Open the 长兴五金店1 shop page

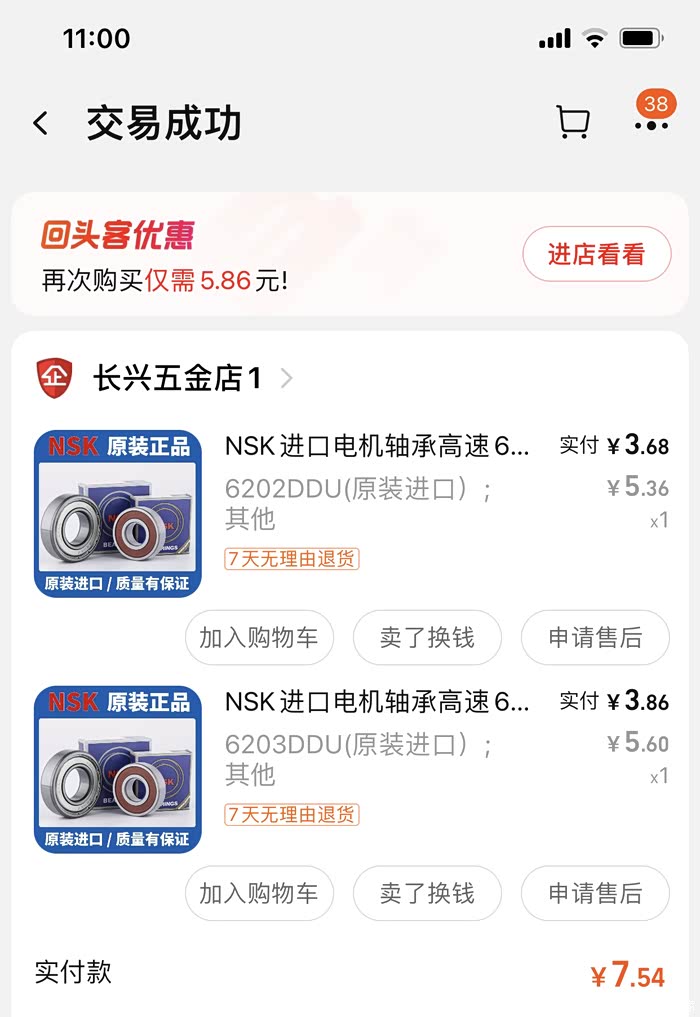point(178,378)
